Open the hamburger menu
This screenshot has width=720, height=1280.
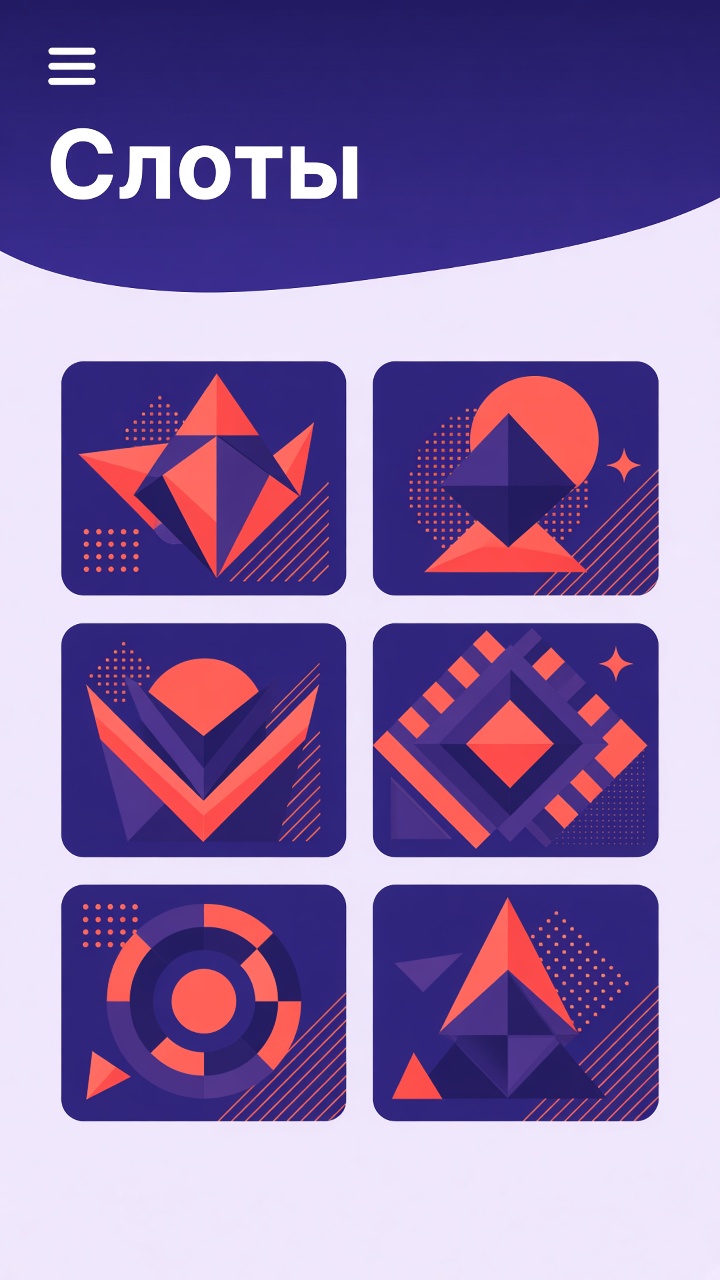tap(72, 66)
